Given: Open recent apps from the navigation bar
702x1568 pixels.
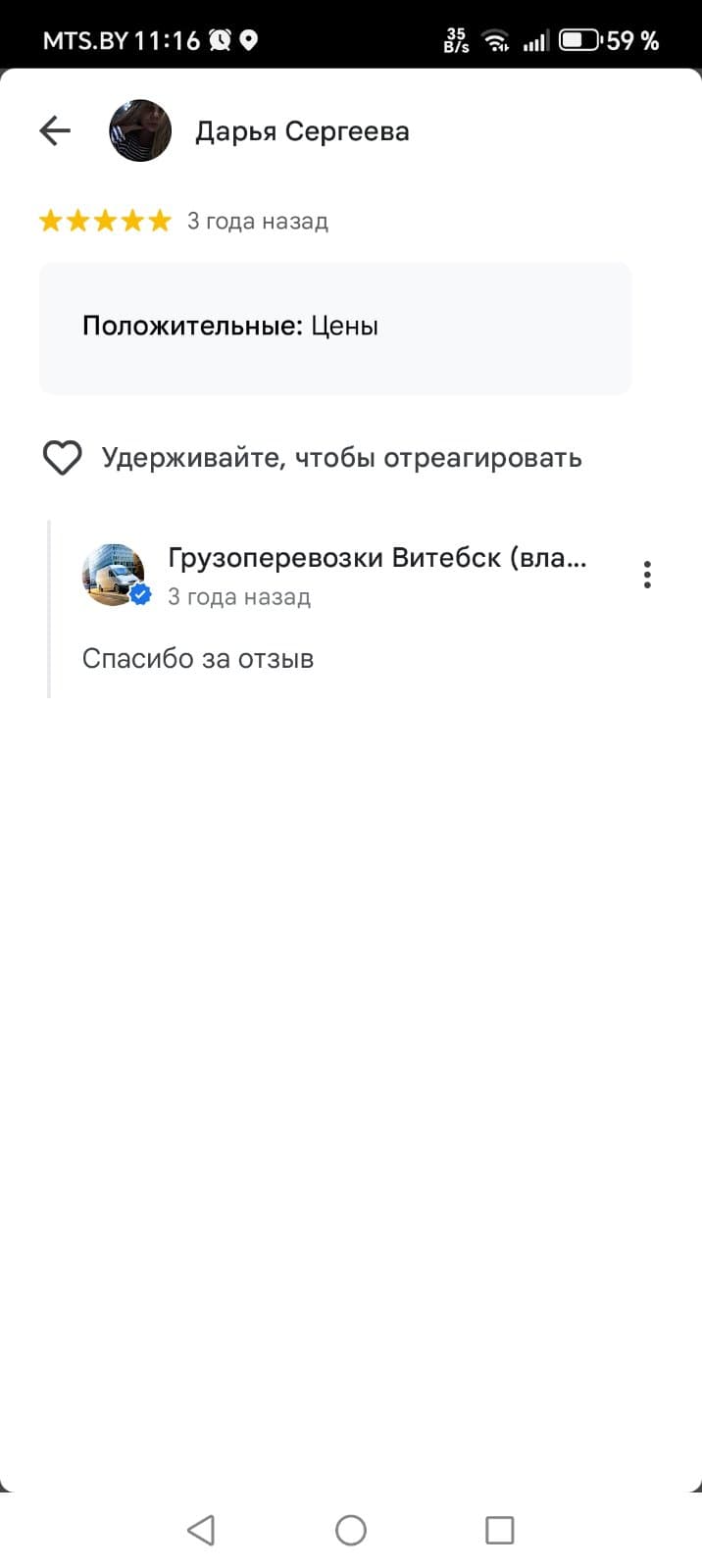Looking at the screenshot, I should point(500,1530).
